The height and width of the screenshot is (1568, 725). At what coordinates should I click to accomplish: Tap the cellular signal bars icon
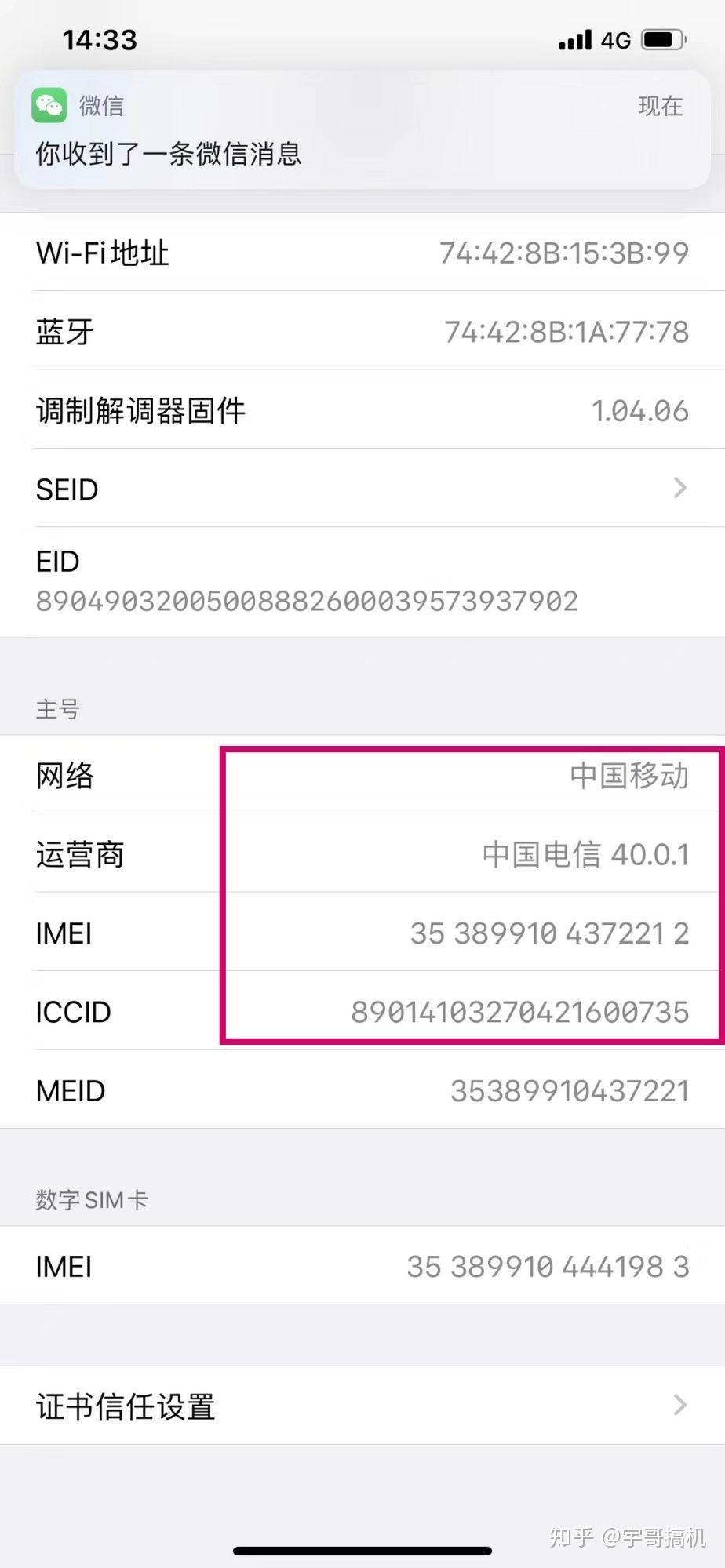coord(575,39)
